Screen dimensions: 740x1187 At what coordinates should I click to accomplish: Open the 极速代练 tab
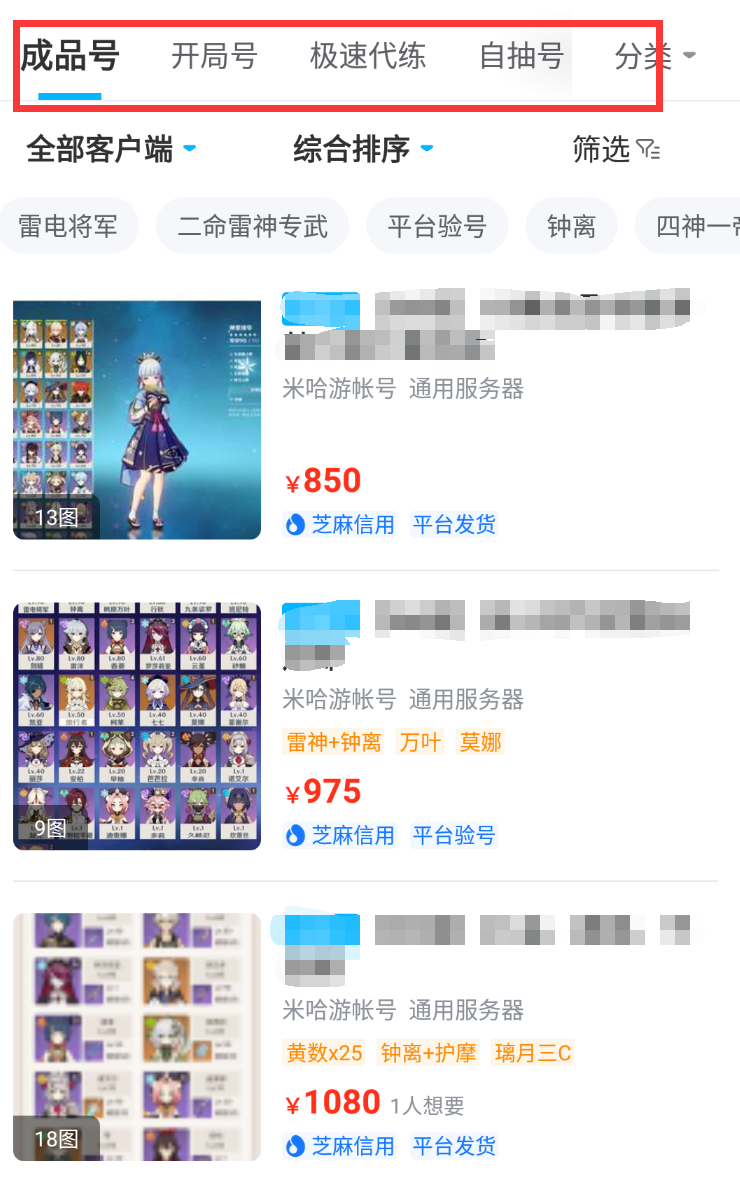coord(368,56)
